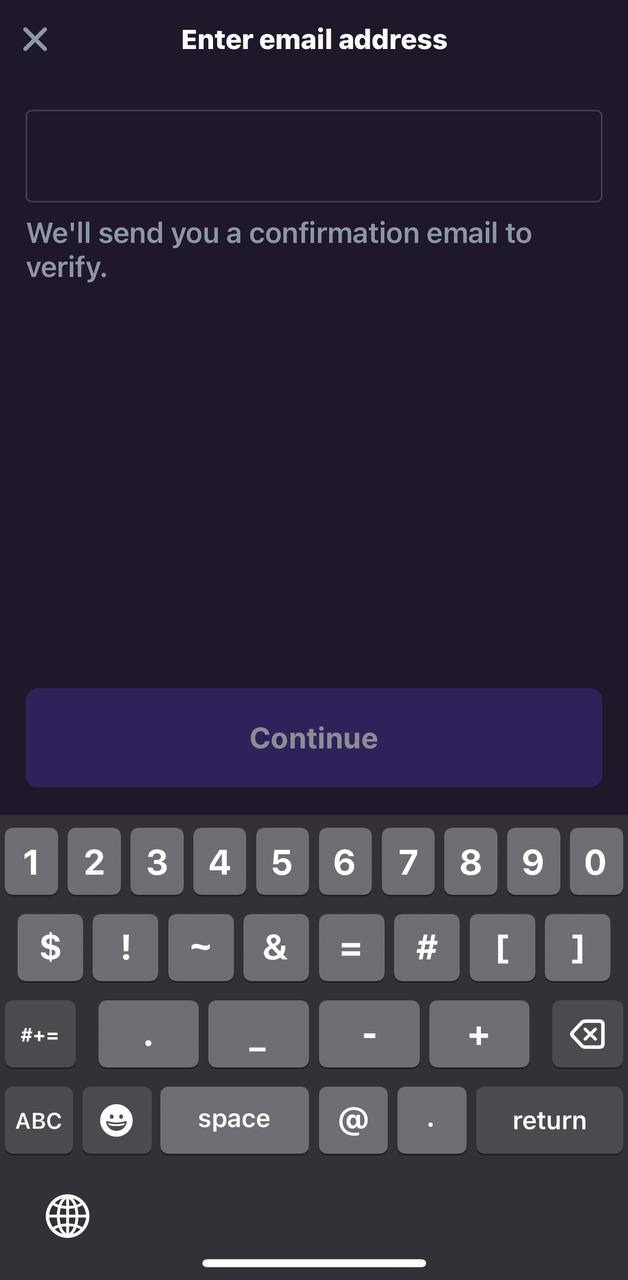Tap the Continue button

pyautogui.click(x=313, y=738)
